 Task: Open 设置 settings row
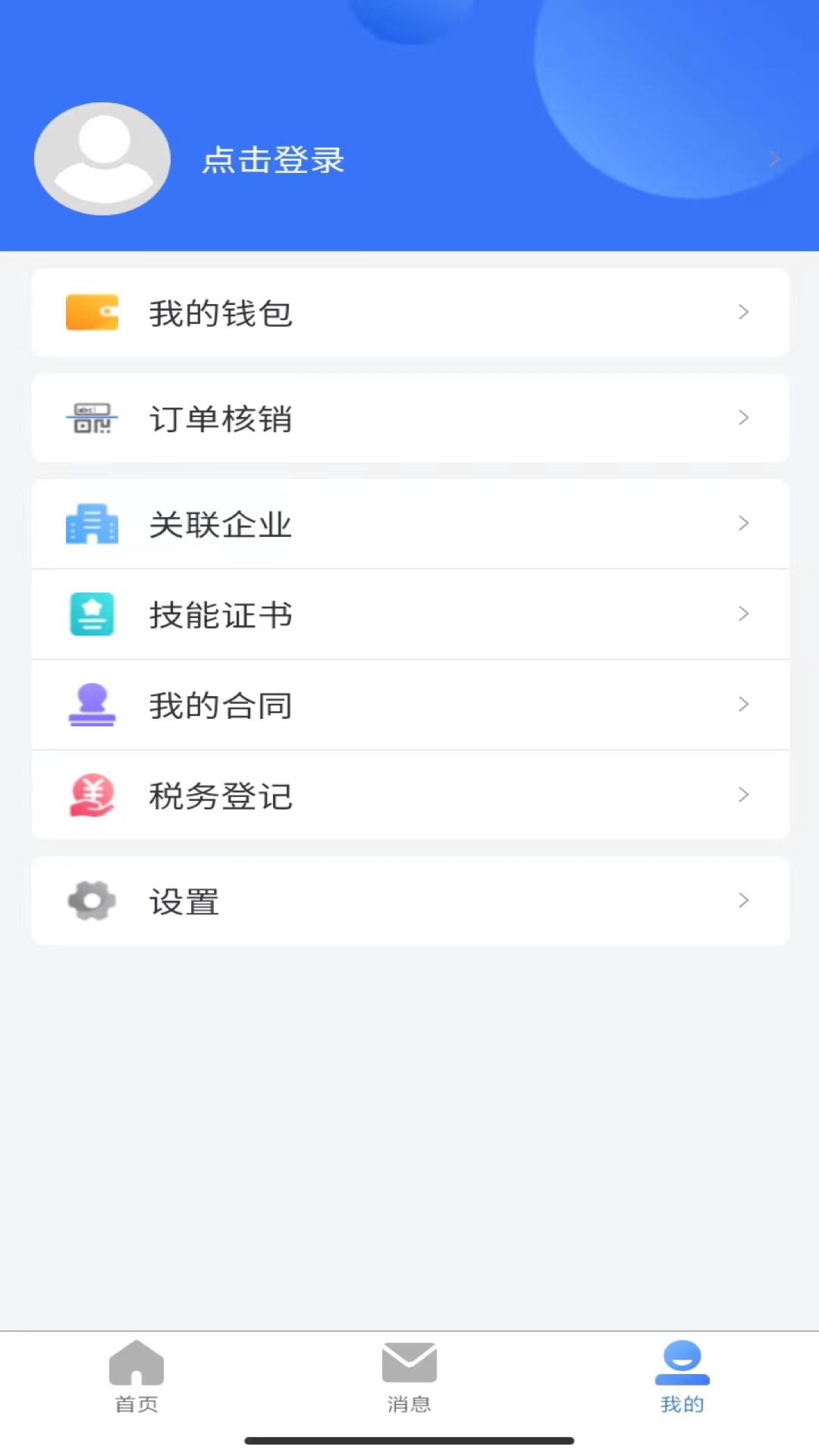click(410, 901)
